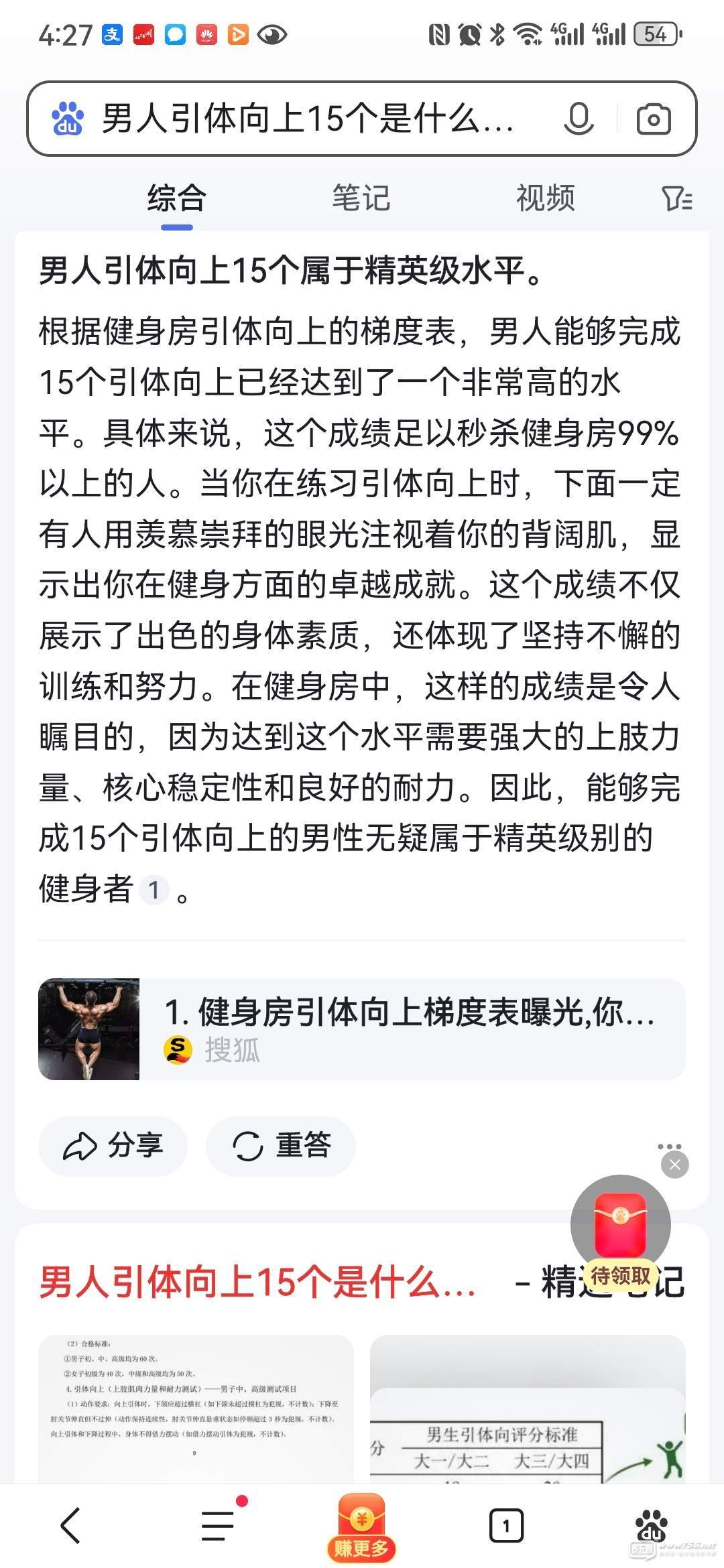Switch to the 视频 tab
Screen dimensions: 724x1568
pyautogui.click(x=545, y=198)
